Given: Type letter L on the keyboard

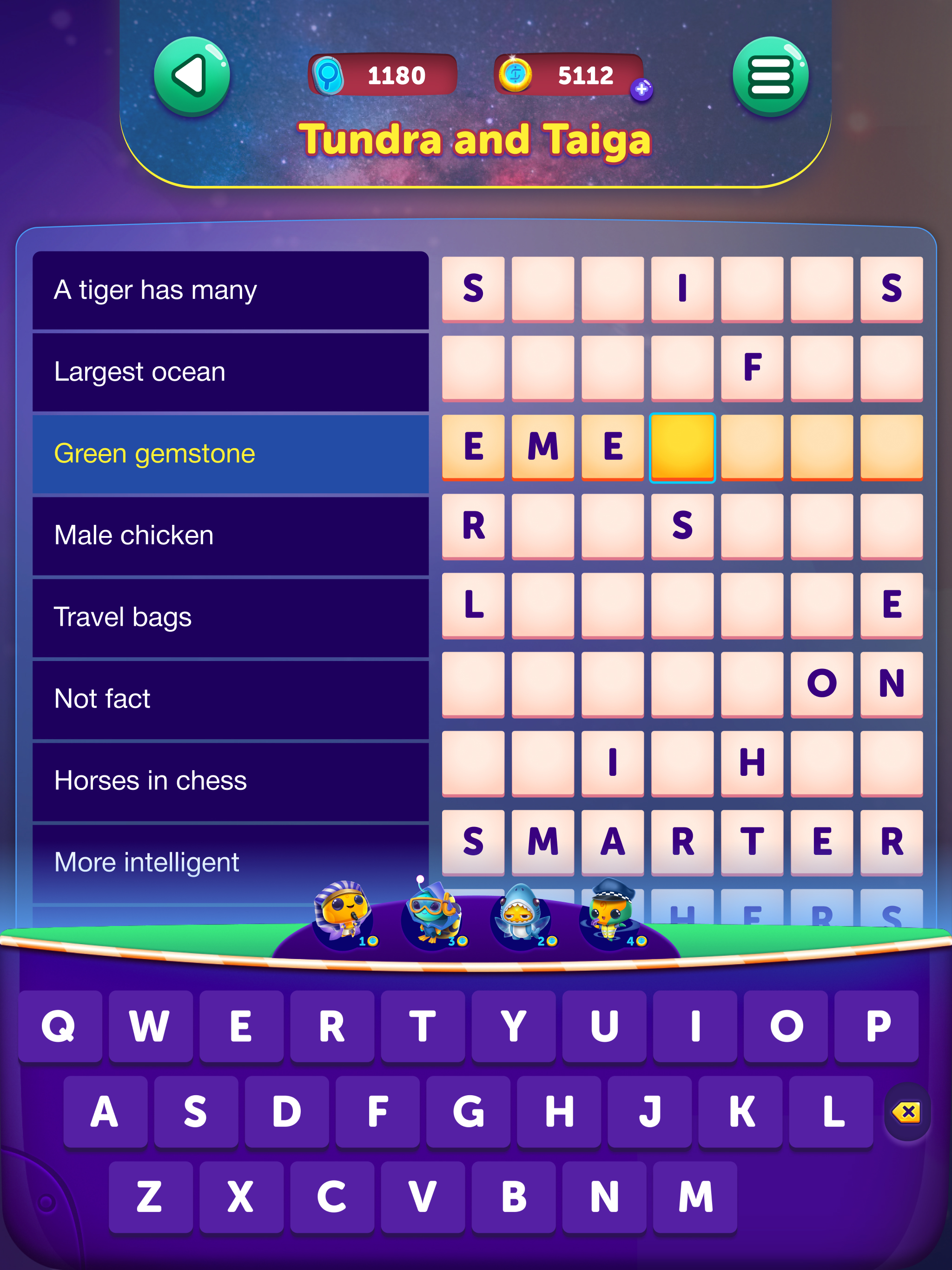Looking at the screenshot, I should click(832, 1111).
